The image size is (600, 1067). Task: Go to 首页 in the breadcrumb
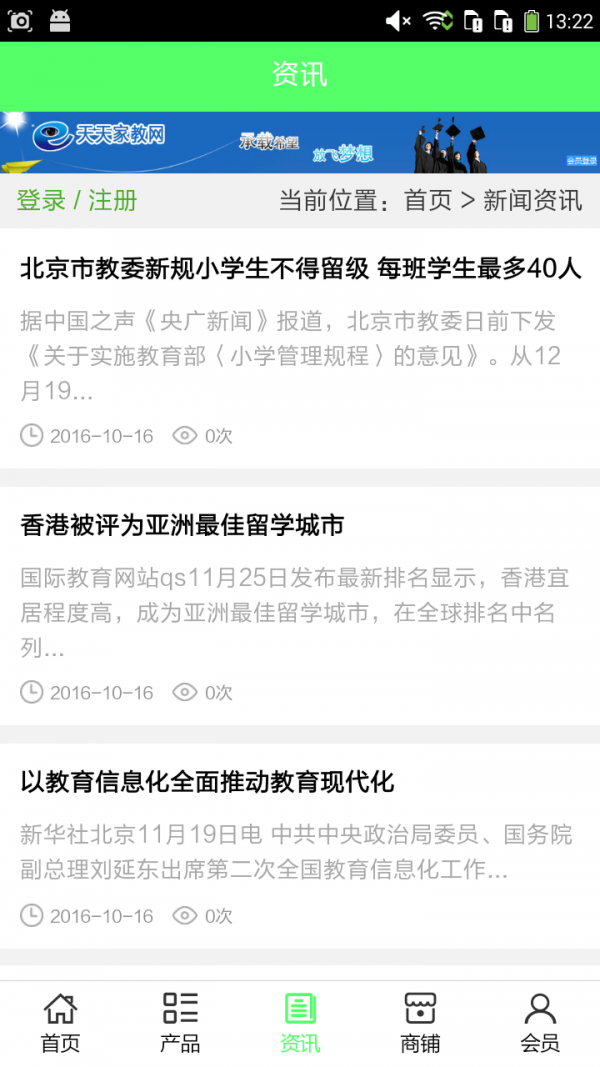(x=428, y=200)
